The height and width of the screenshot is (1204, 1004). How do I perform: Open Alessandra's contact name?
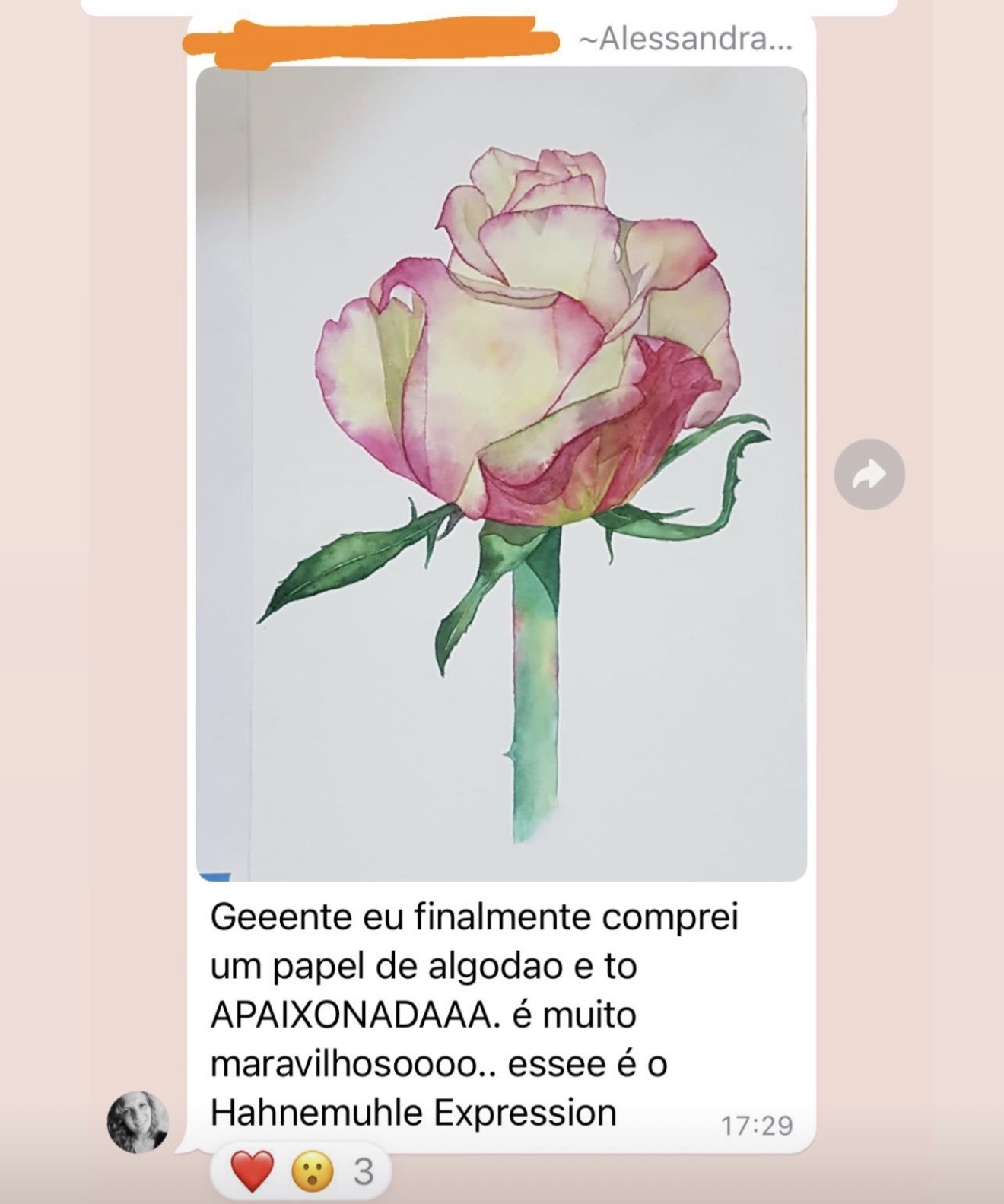[685, 39]
